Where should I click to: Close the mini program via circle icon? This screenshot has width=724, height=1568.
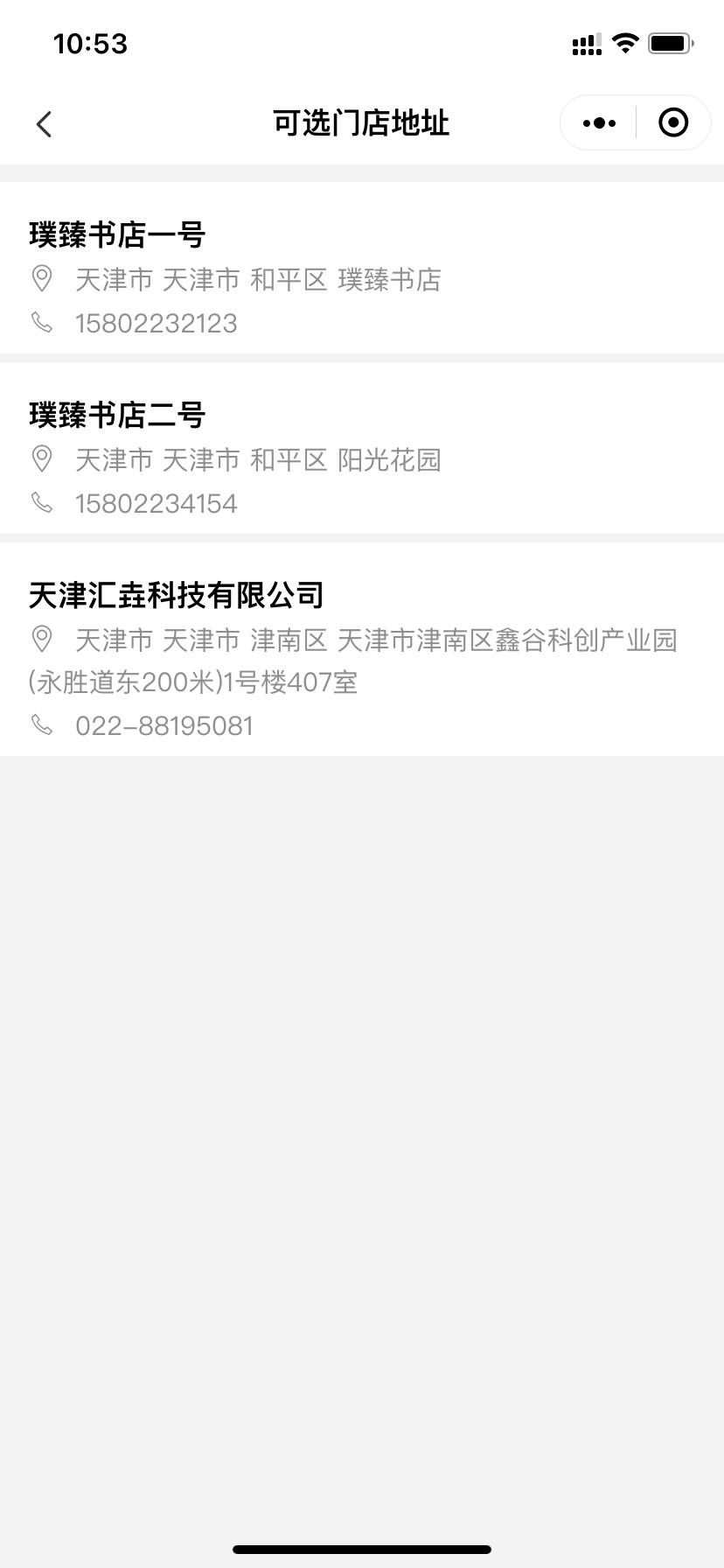tap(672, 123)
